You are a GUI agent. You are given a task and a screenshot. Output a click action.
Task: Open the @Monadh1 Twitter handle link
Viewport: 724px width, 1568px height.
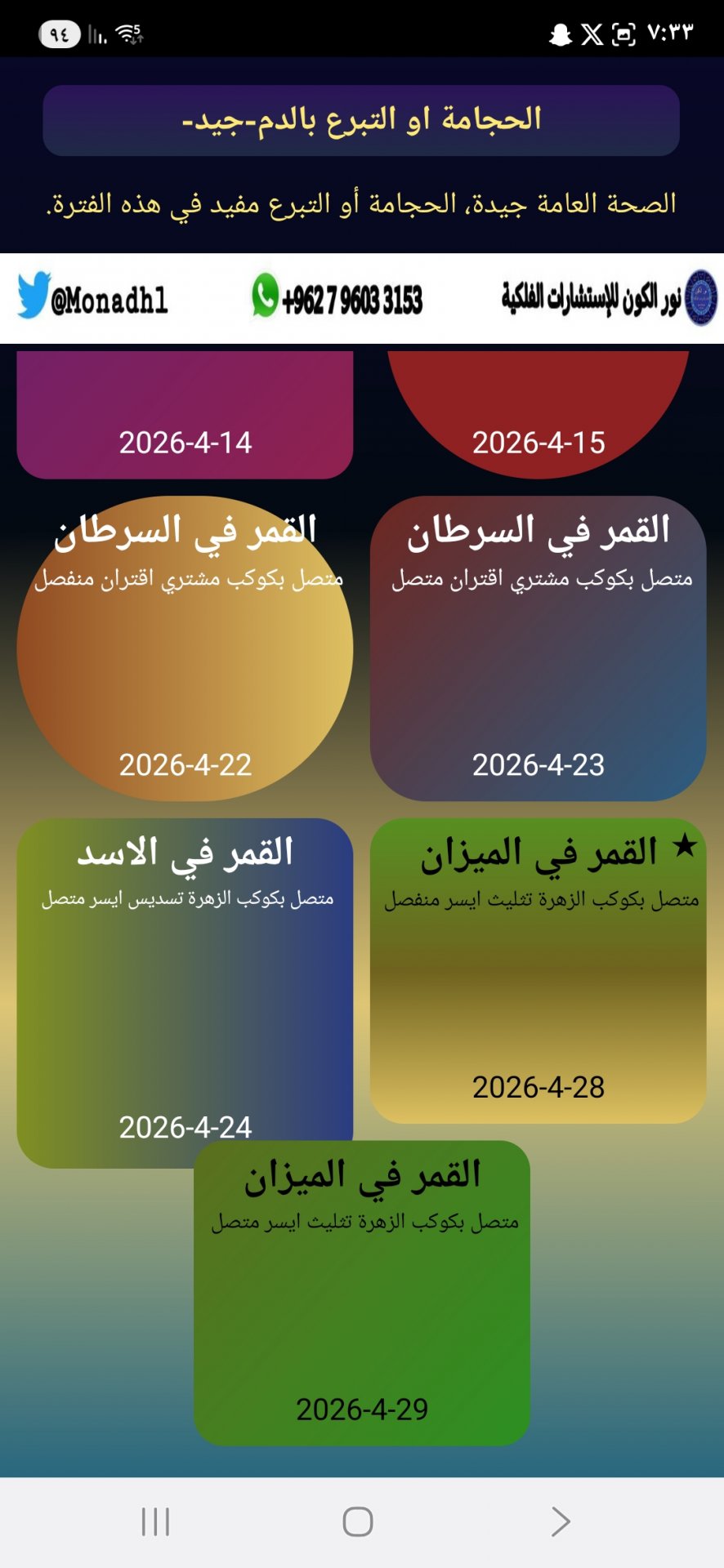(x=112, y=299)
